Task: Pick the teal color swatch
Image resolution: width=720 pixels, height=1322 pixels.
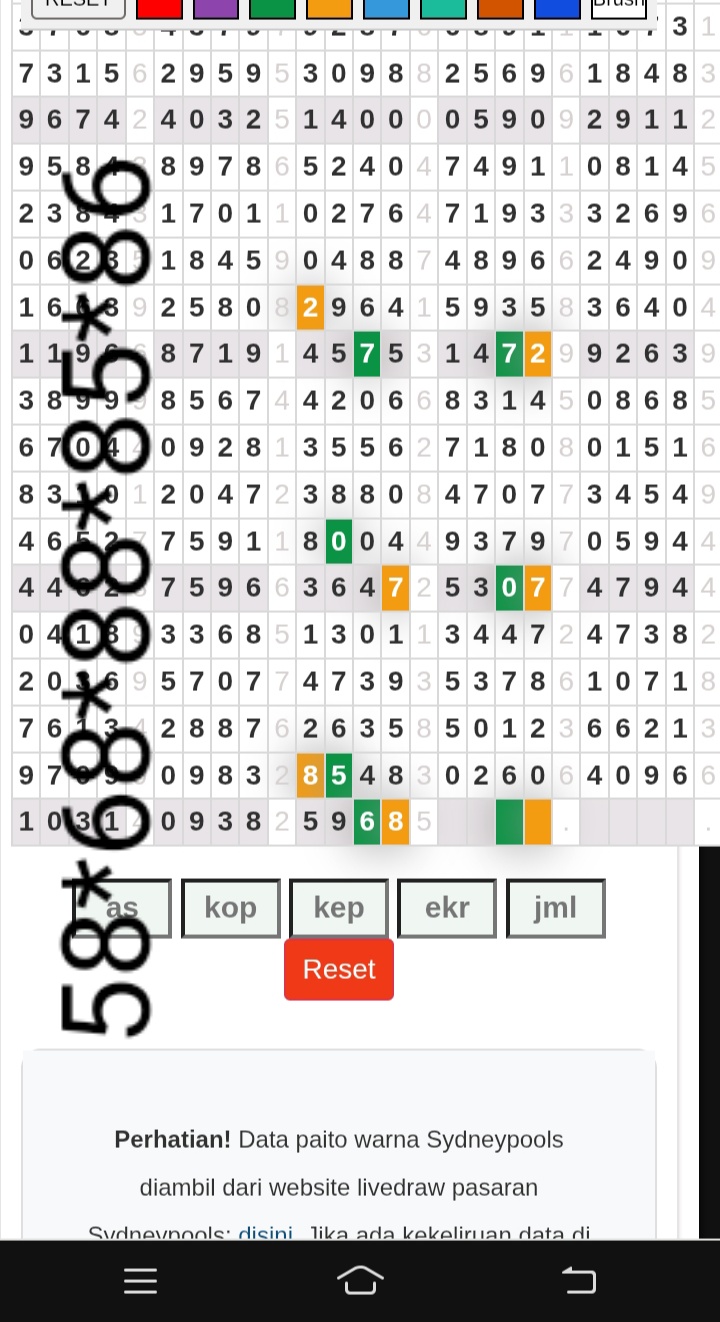Action: [443, 8]
